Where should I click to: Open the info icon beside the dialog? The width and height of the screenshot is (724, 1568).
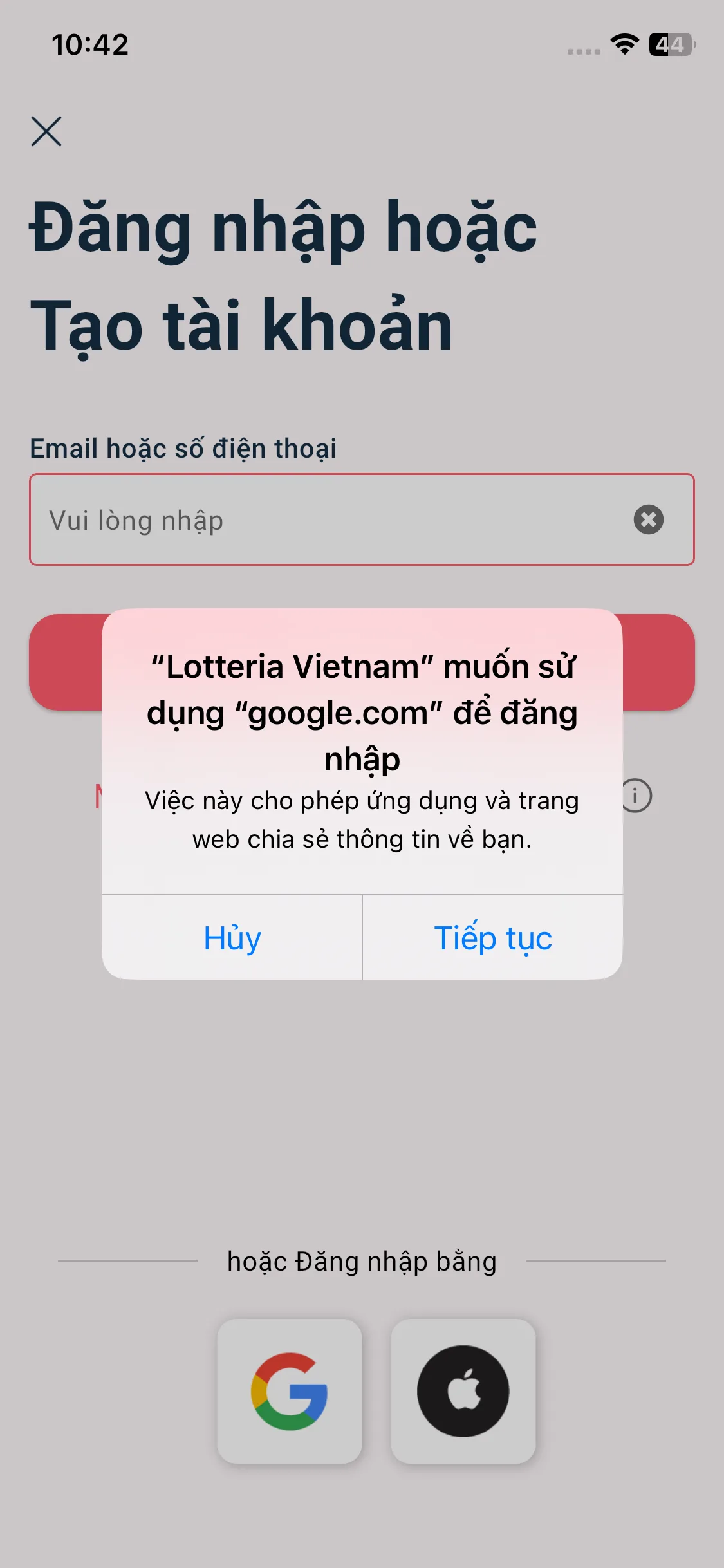pyautogui.click(x=636, y=796)
